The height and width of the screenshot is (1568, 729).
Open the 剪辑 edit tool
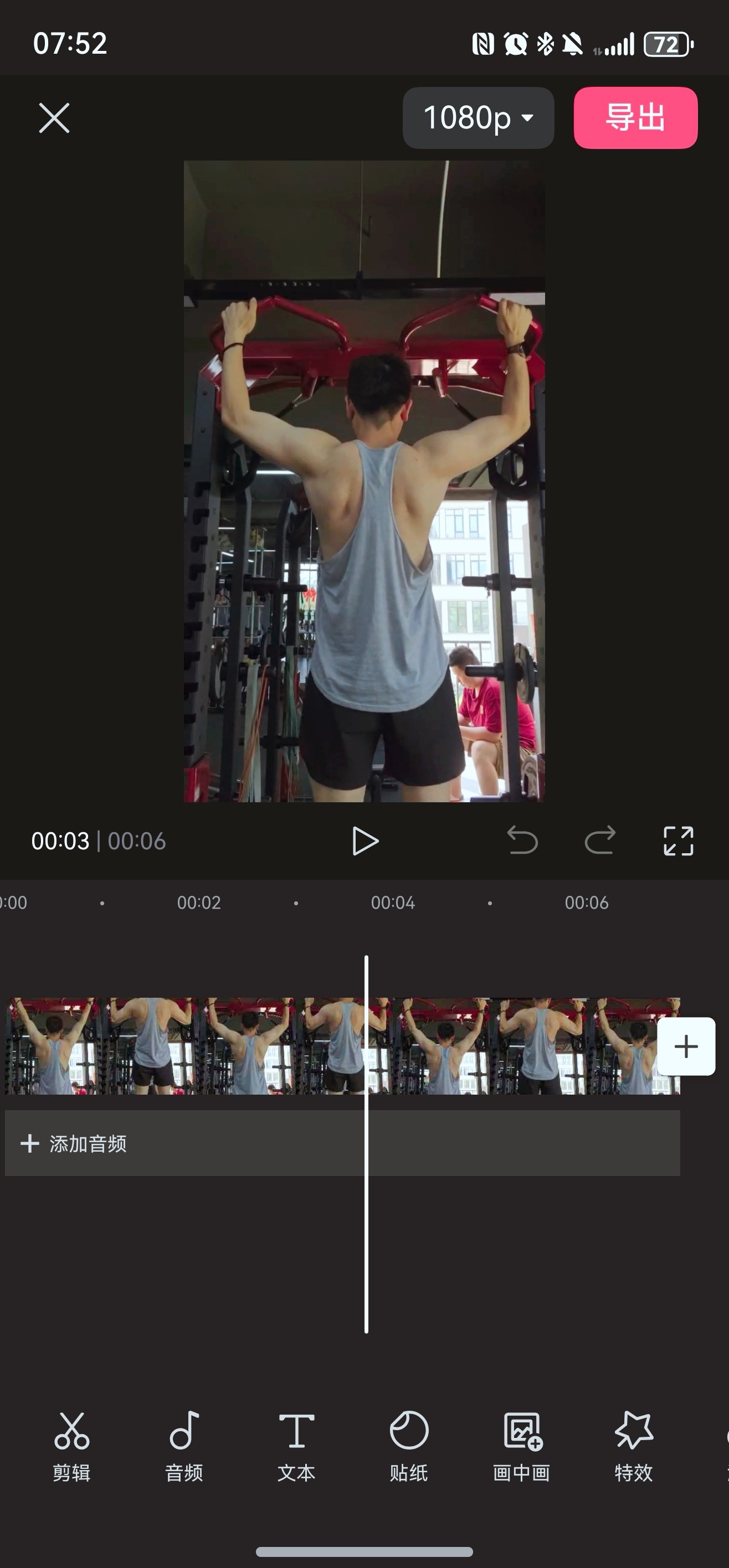click(x=72, y=1446)
